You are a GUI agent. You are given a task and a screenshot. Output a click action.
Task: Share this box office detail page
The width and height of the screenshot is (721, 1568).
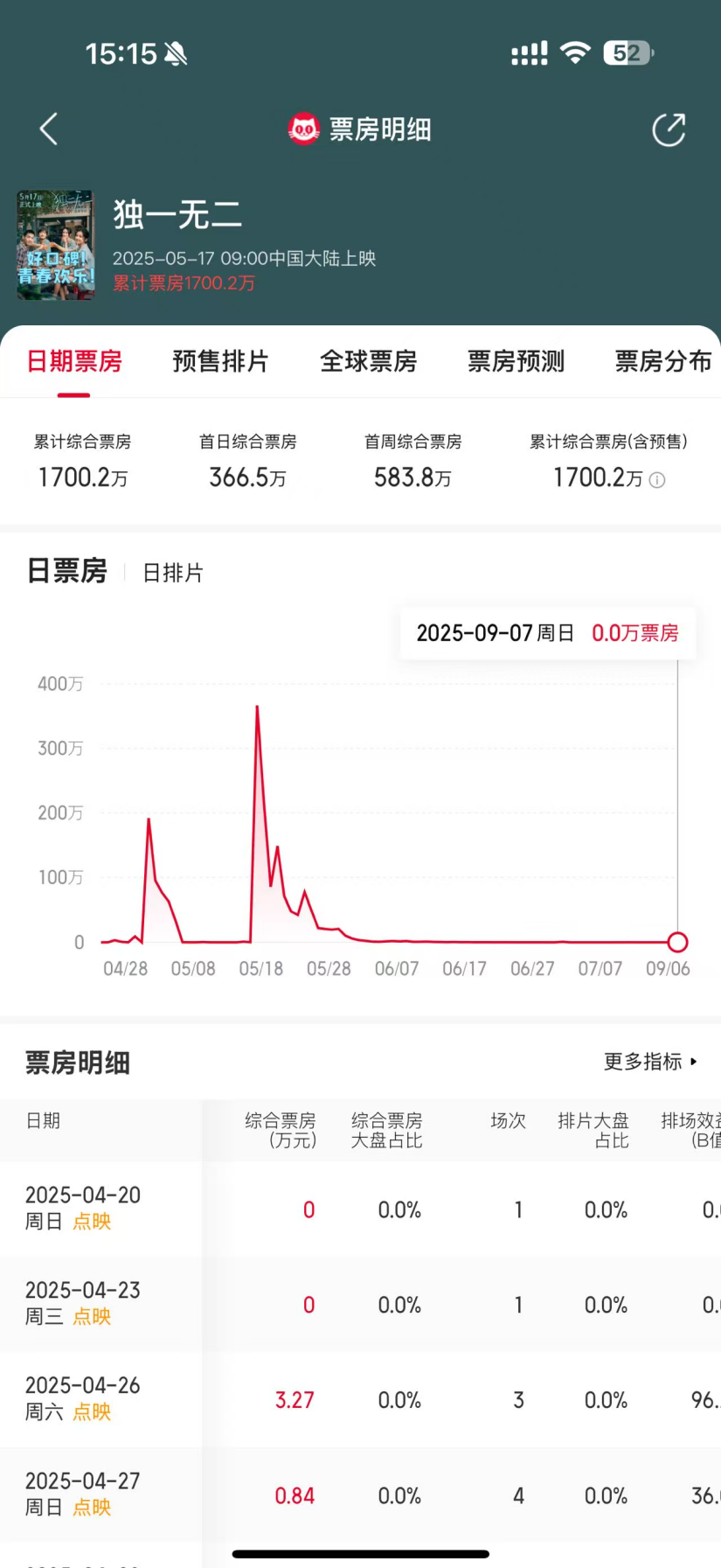[x=669, y=129]
